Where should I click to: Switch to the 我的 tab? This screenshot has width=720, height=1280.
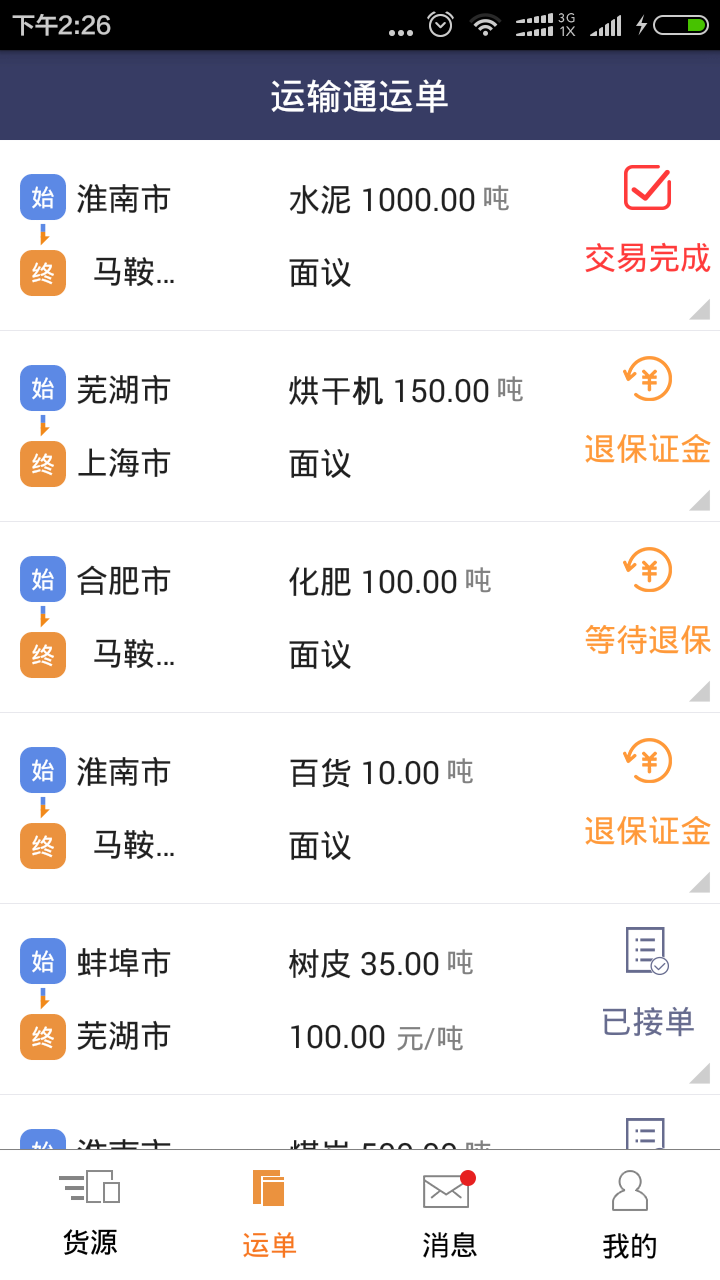(x=630, y=1243)
